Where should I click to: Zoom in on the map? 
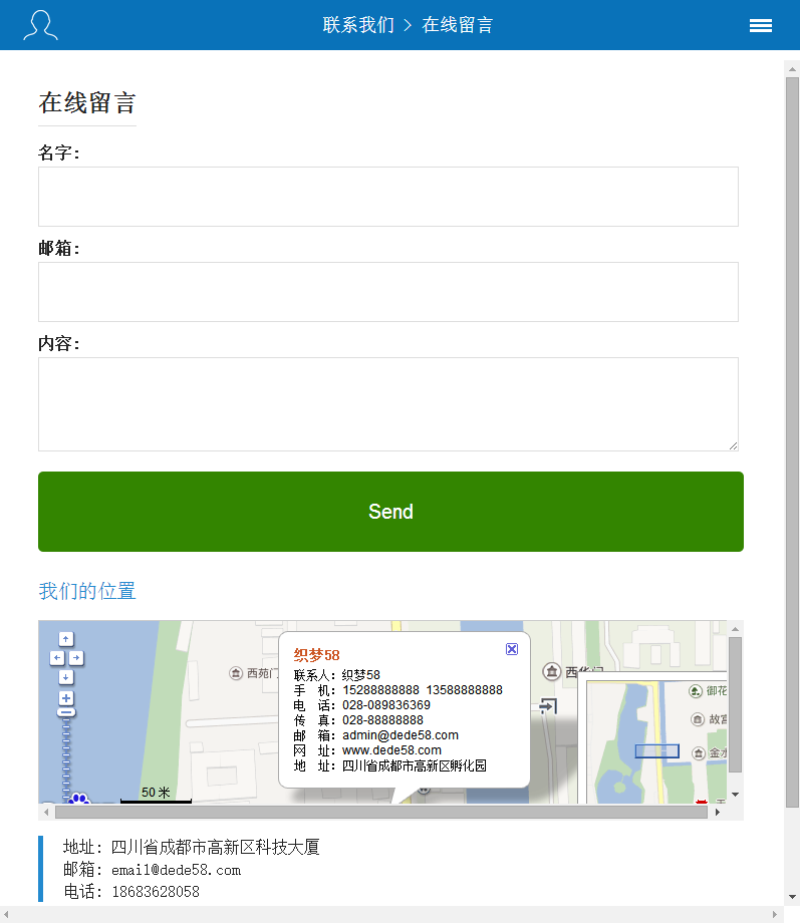[x=66, y=697]
